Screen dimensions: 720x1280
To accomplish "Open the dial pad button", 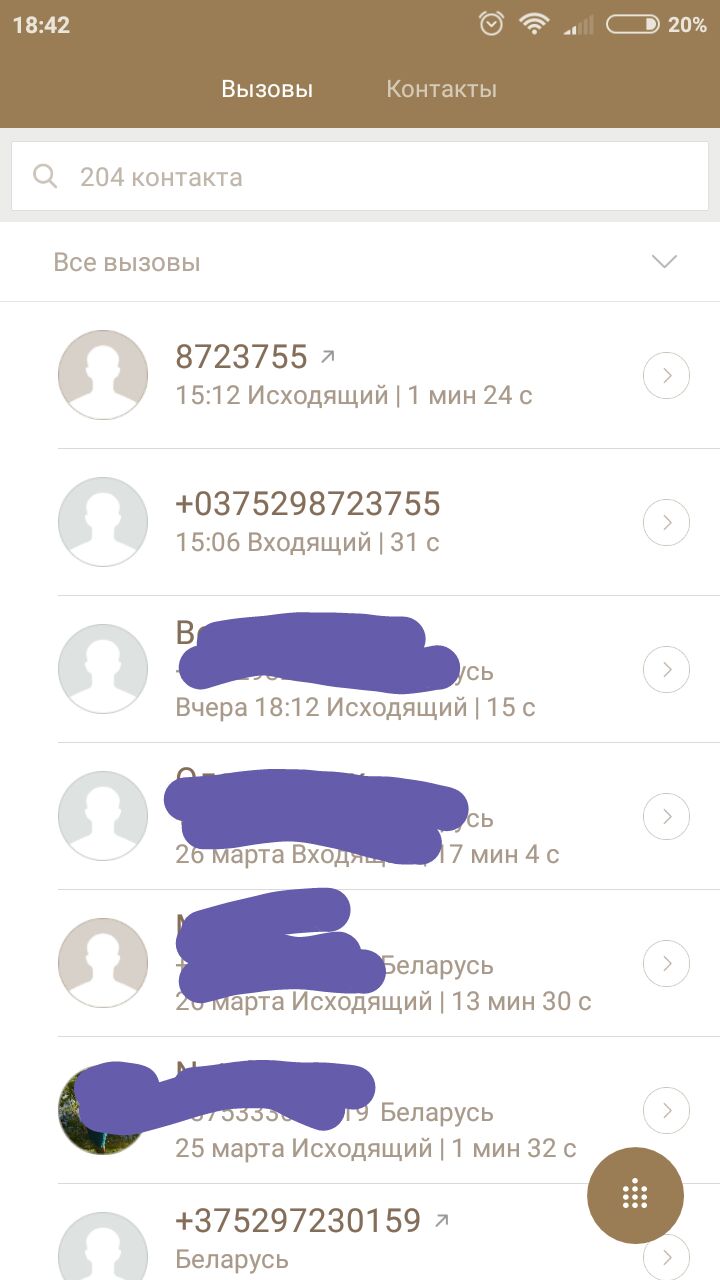I will coord(635,1194).
